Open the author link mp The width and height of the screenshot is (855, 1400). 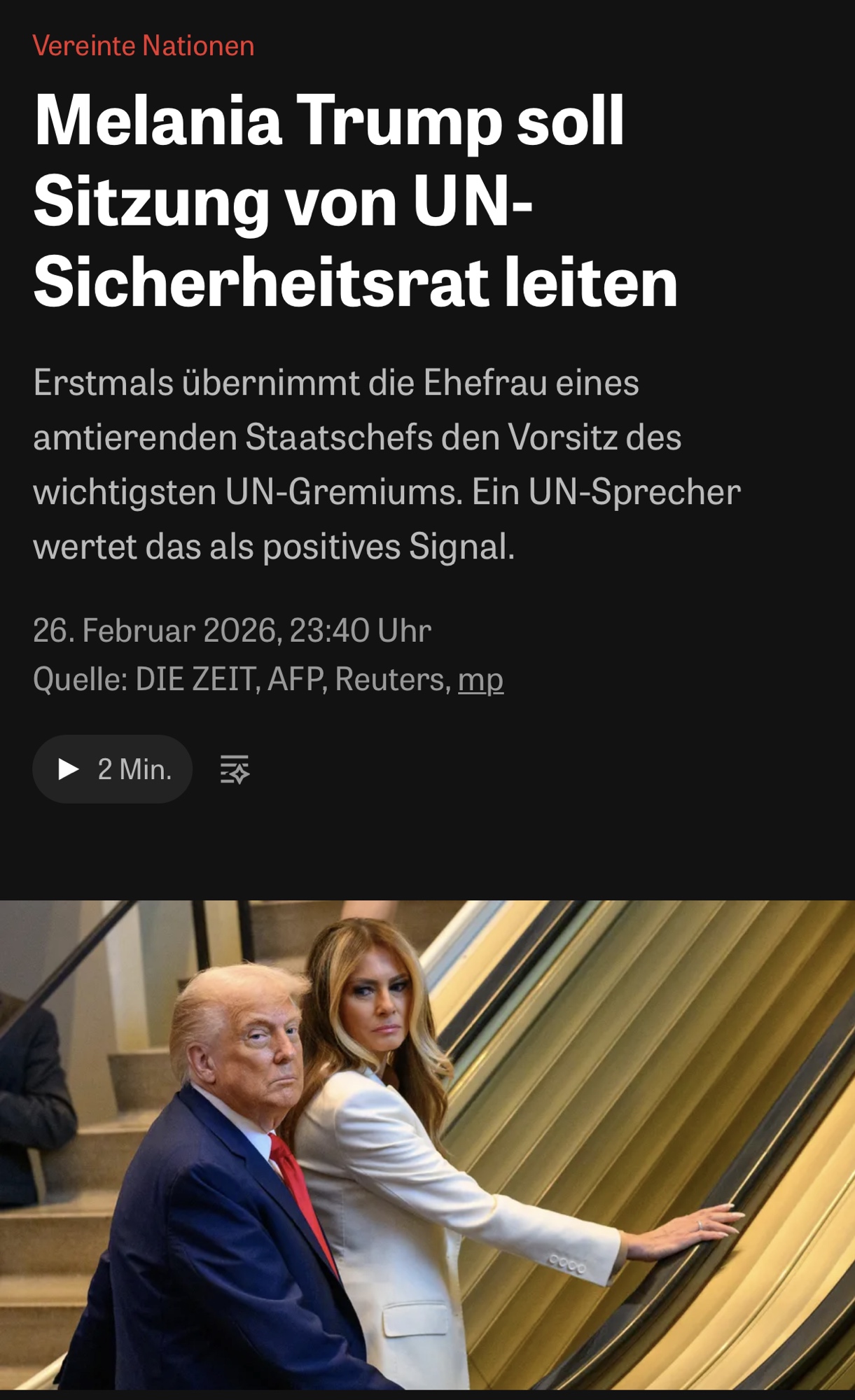(480, 680)
